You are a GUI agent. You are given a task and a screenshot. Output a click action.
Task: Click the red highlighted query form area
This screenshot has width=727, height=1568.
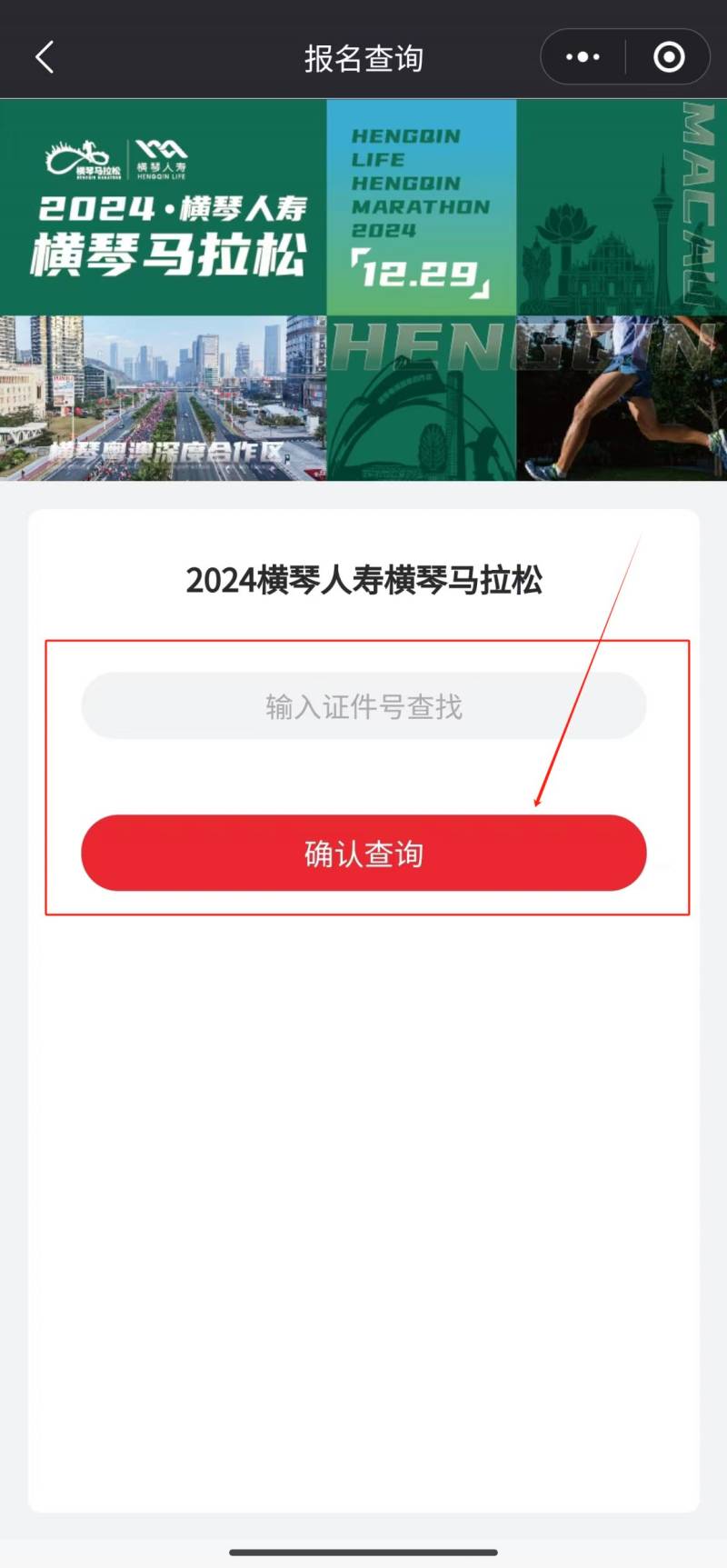point(363,777)
